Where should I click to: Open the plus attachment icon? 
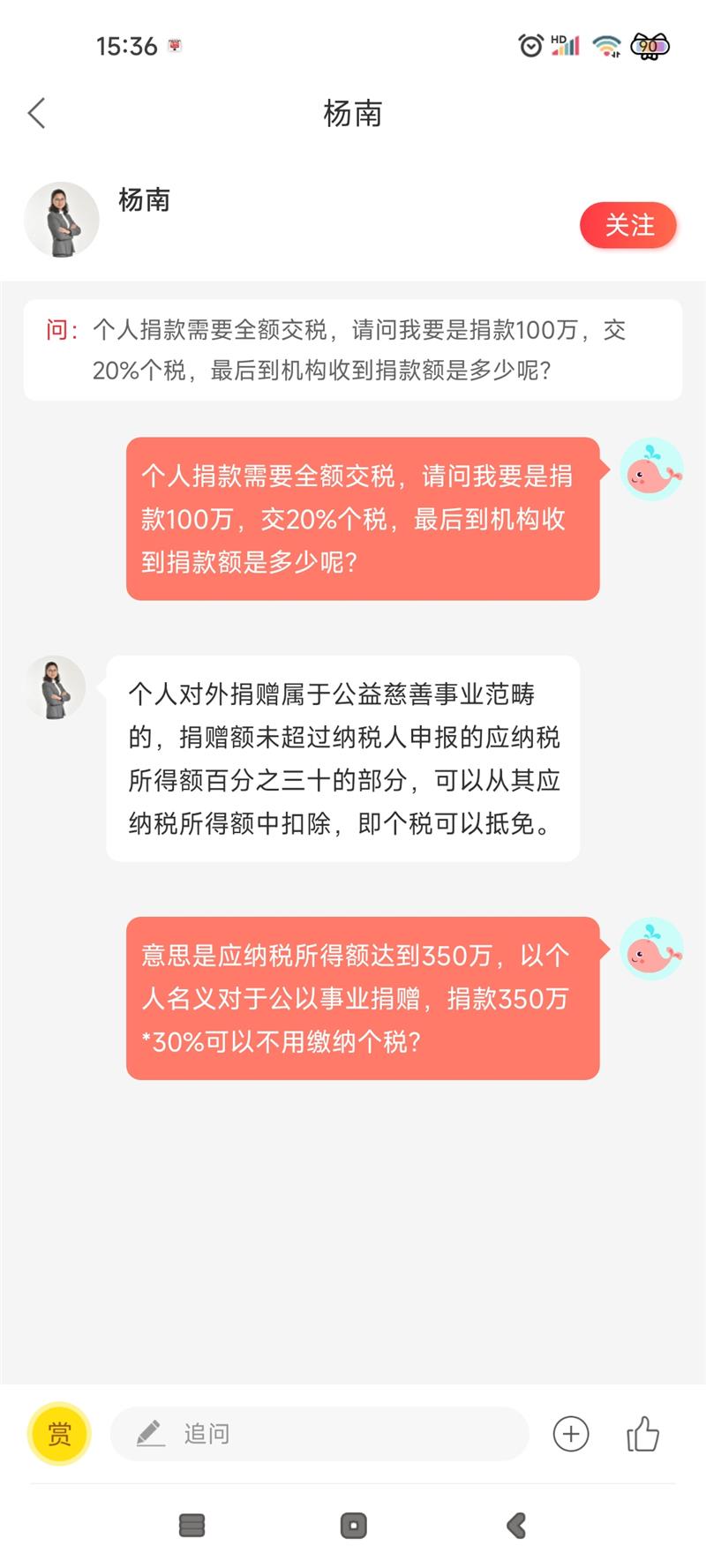tap(571, 1434)
